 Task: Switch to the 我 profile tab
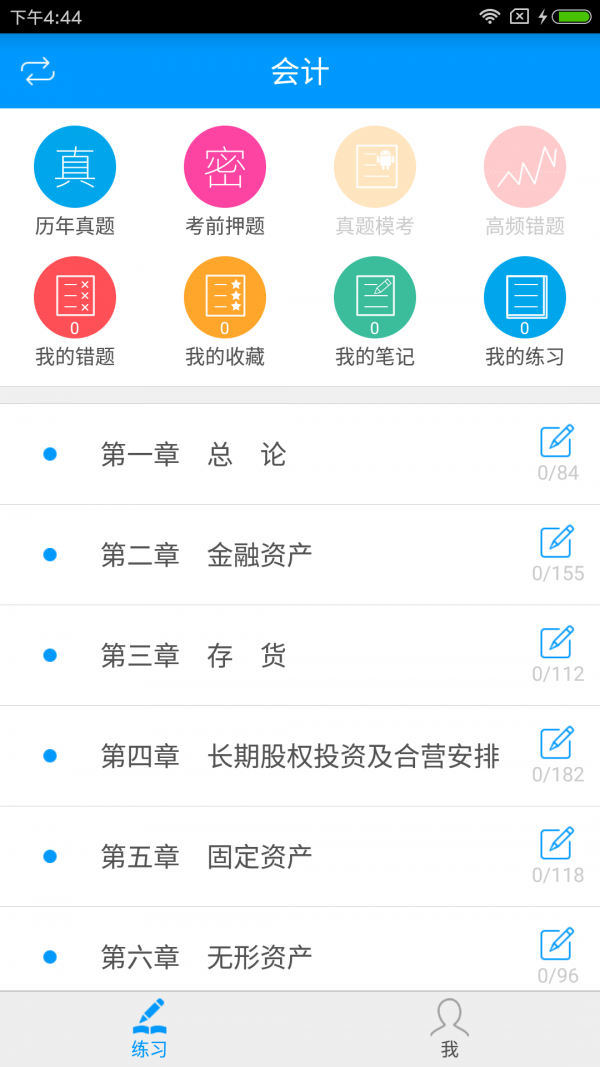[450, 1029]
